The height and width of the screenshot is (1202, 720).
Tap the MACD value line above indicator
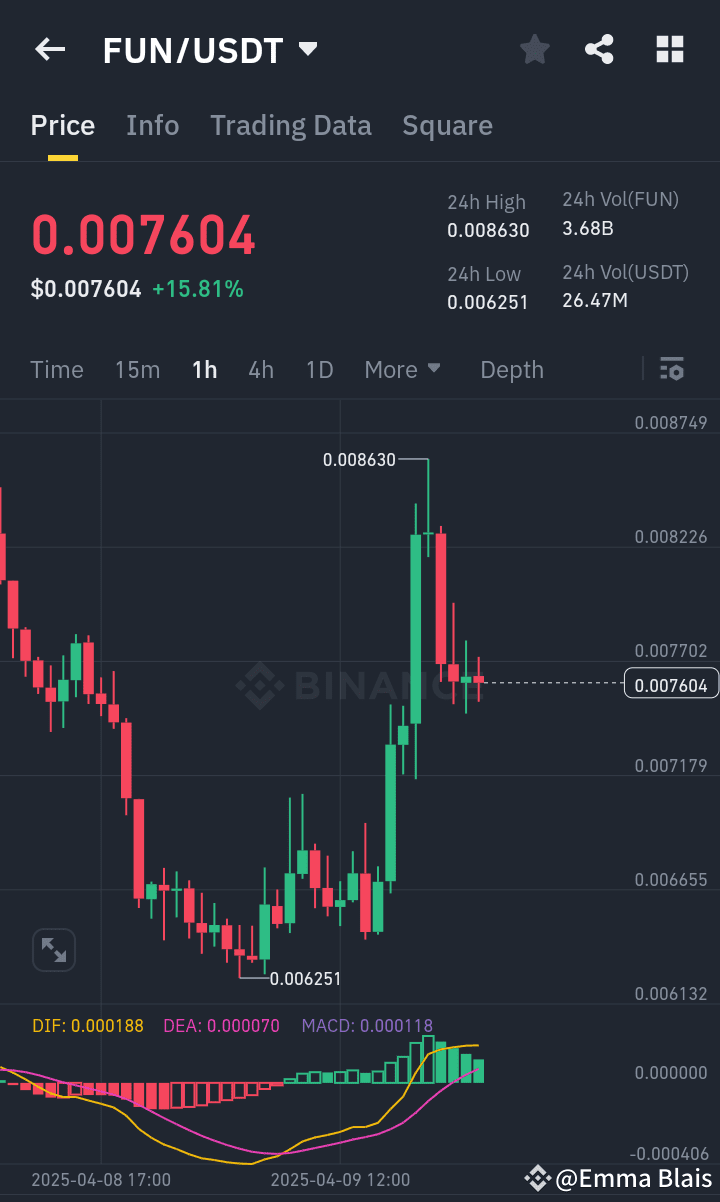(x=367, y=1026)
